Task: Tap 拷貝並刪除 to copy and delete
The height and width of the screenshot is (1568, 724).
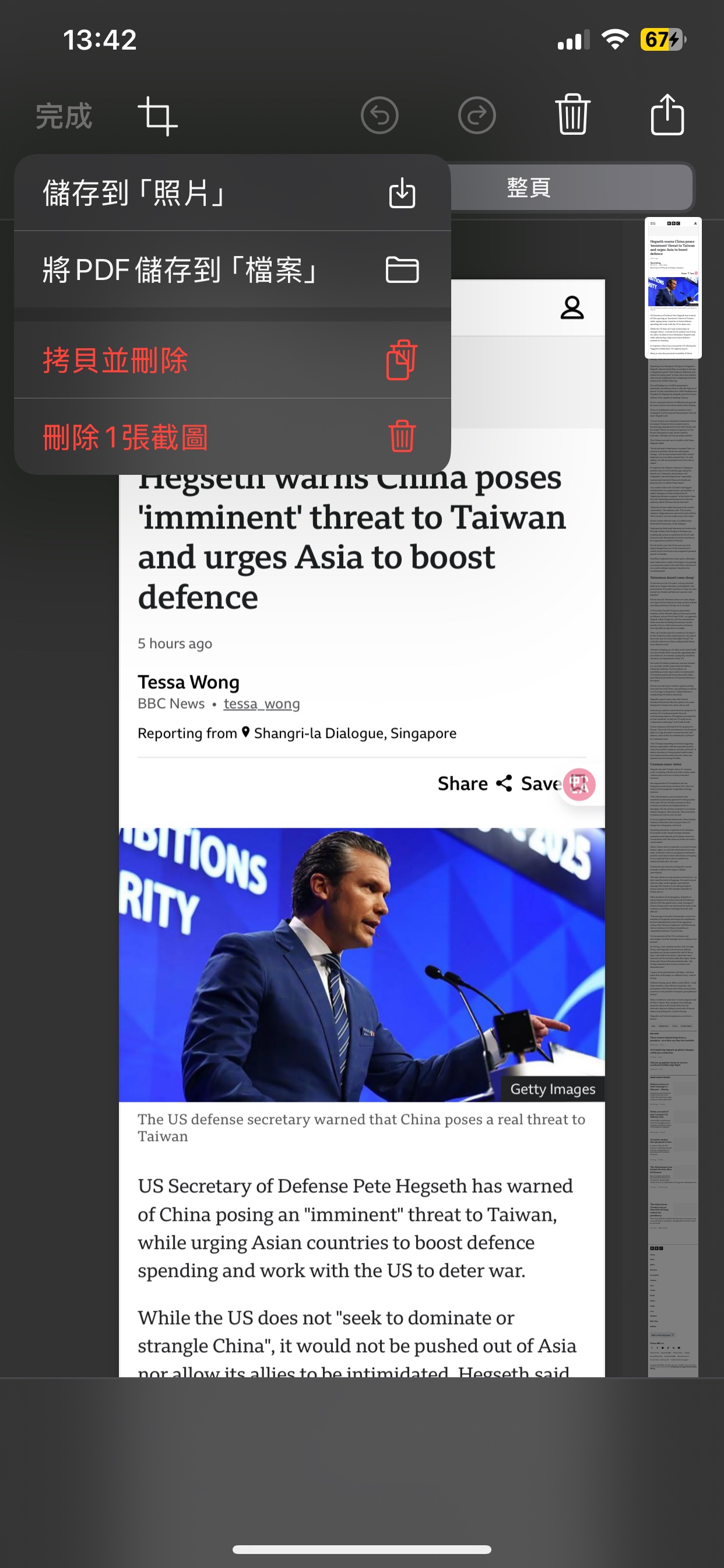Action: click(x=232, y=360)
